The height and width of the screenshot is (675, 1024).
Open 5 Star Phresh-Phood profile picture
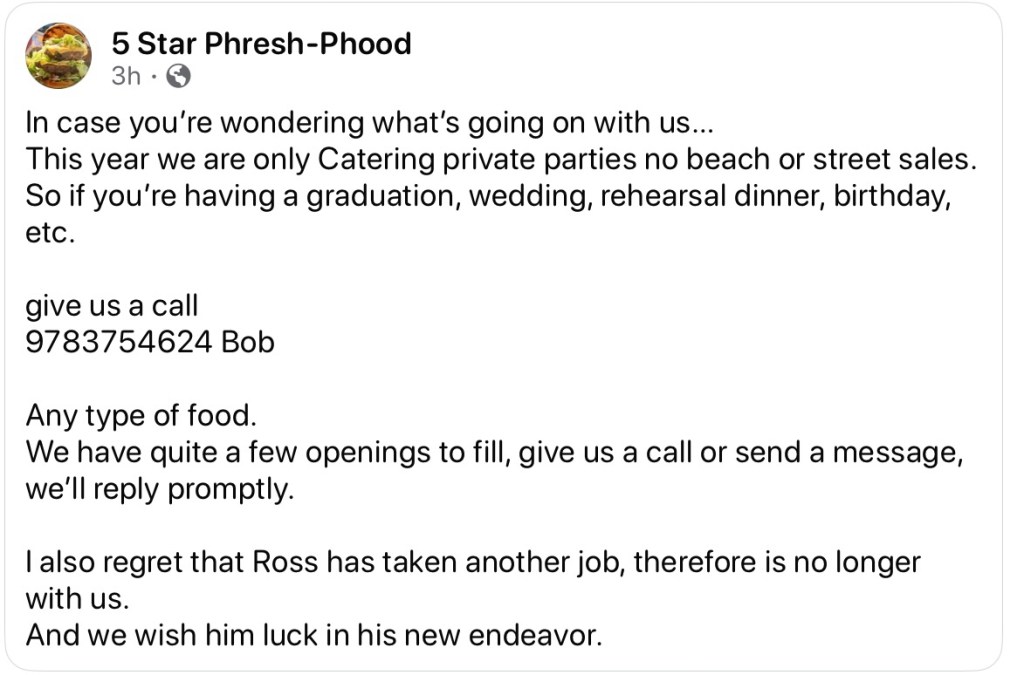(x=58, y=56)
